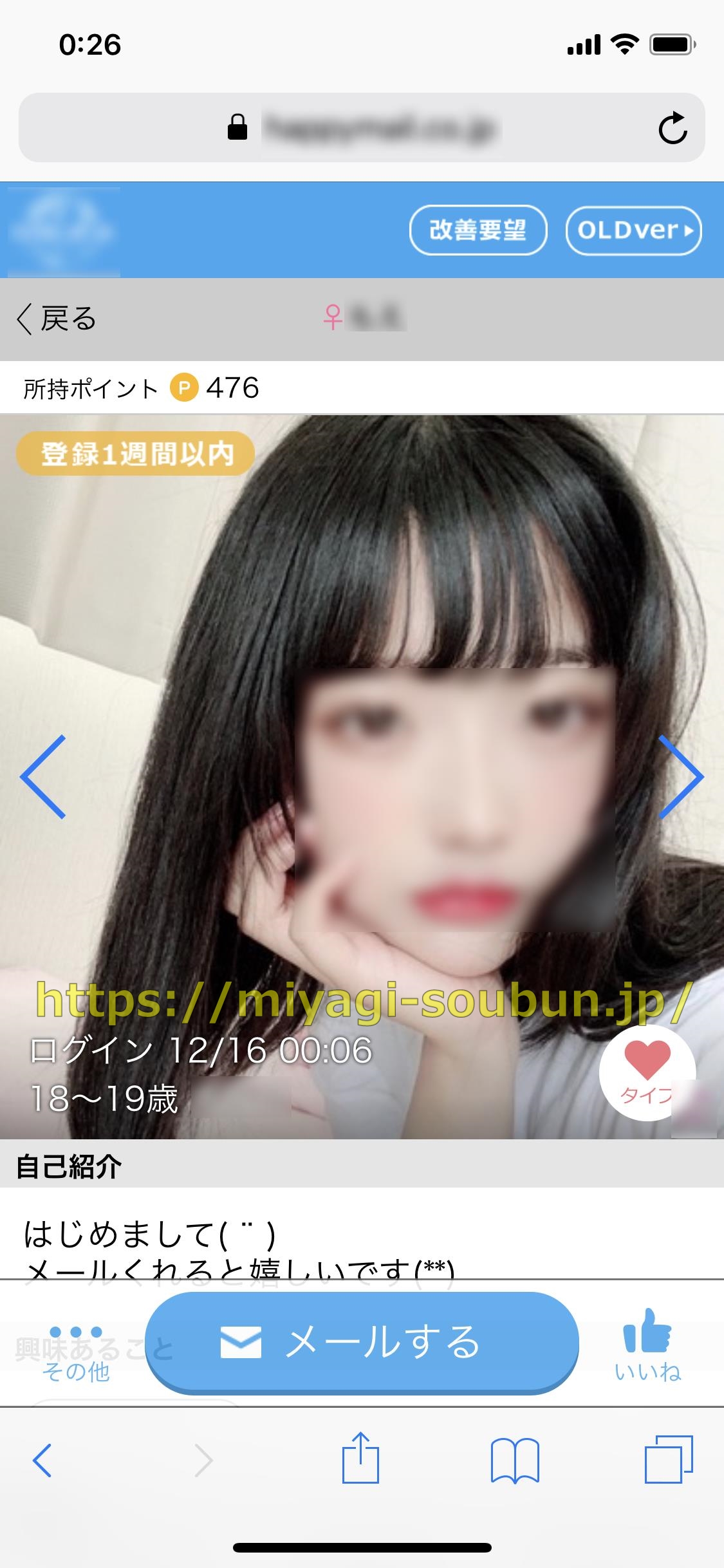Show the next profile photo
This screenshot has height=1568, width=724.
[681, 777]
